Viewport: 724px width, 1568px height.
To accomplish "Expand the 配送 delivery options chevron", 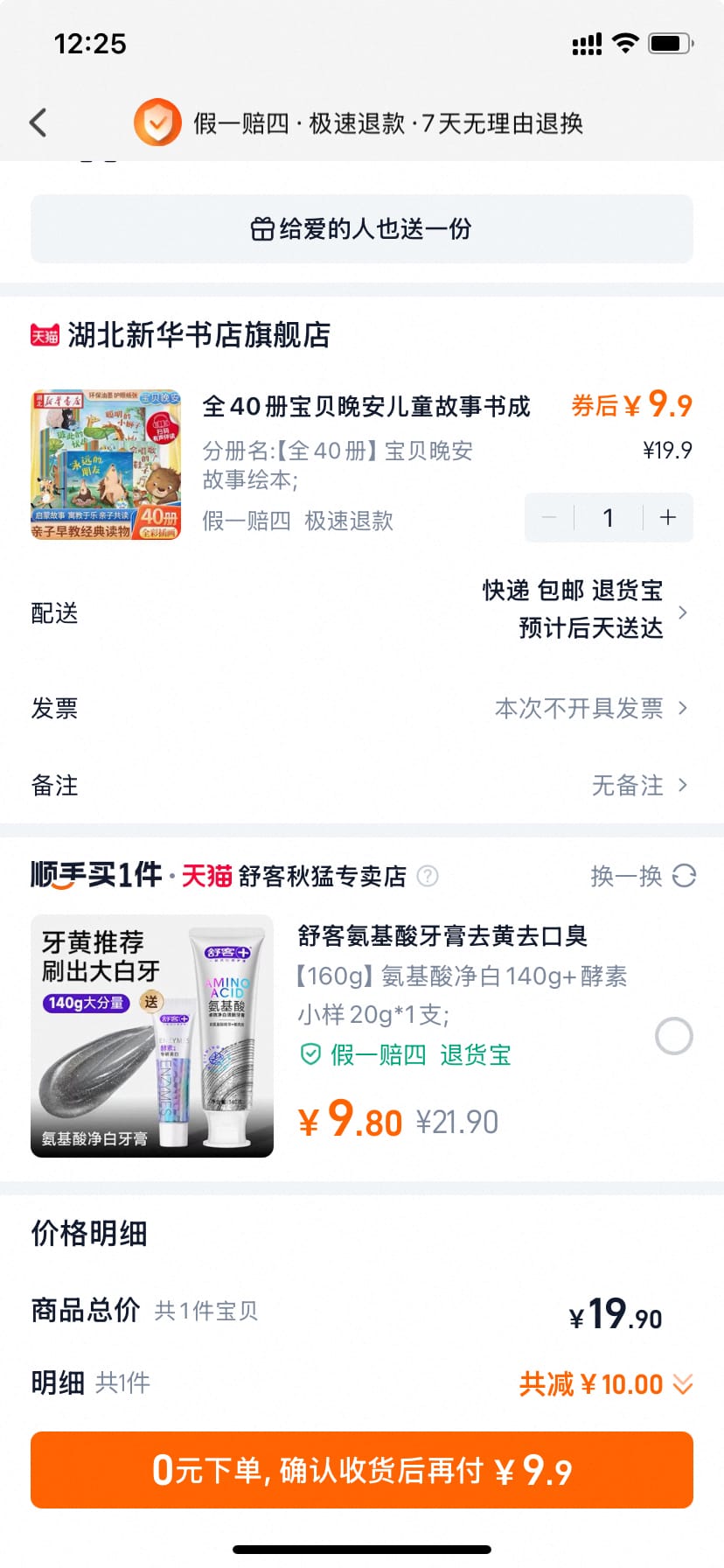I will [x=683, y=612].
